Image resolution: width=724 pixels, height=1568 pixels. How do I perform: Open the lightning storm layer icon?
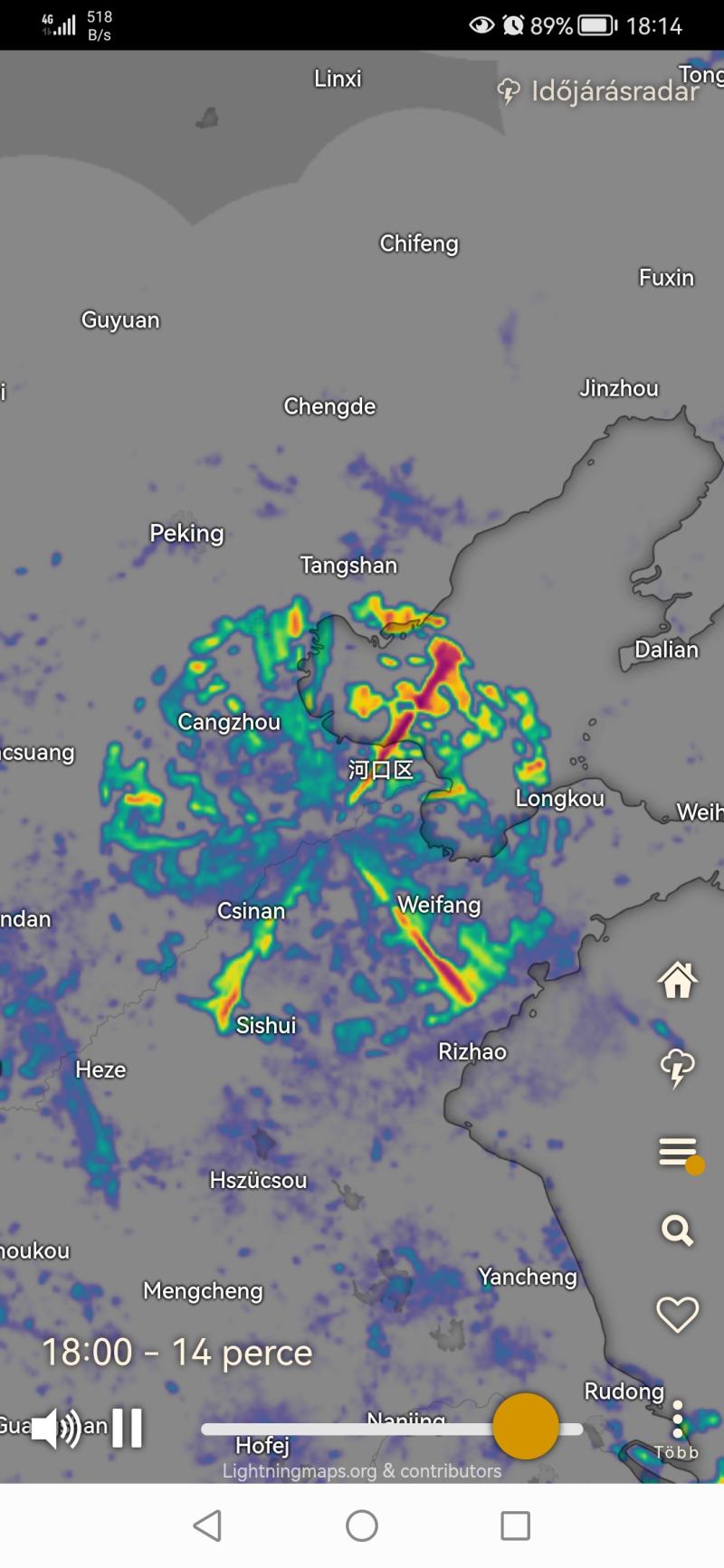(x=677, y=1068)
